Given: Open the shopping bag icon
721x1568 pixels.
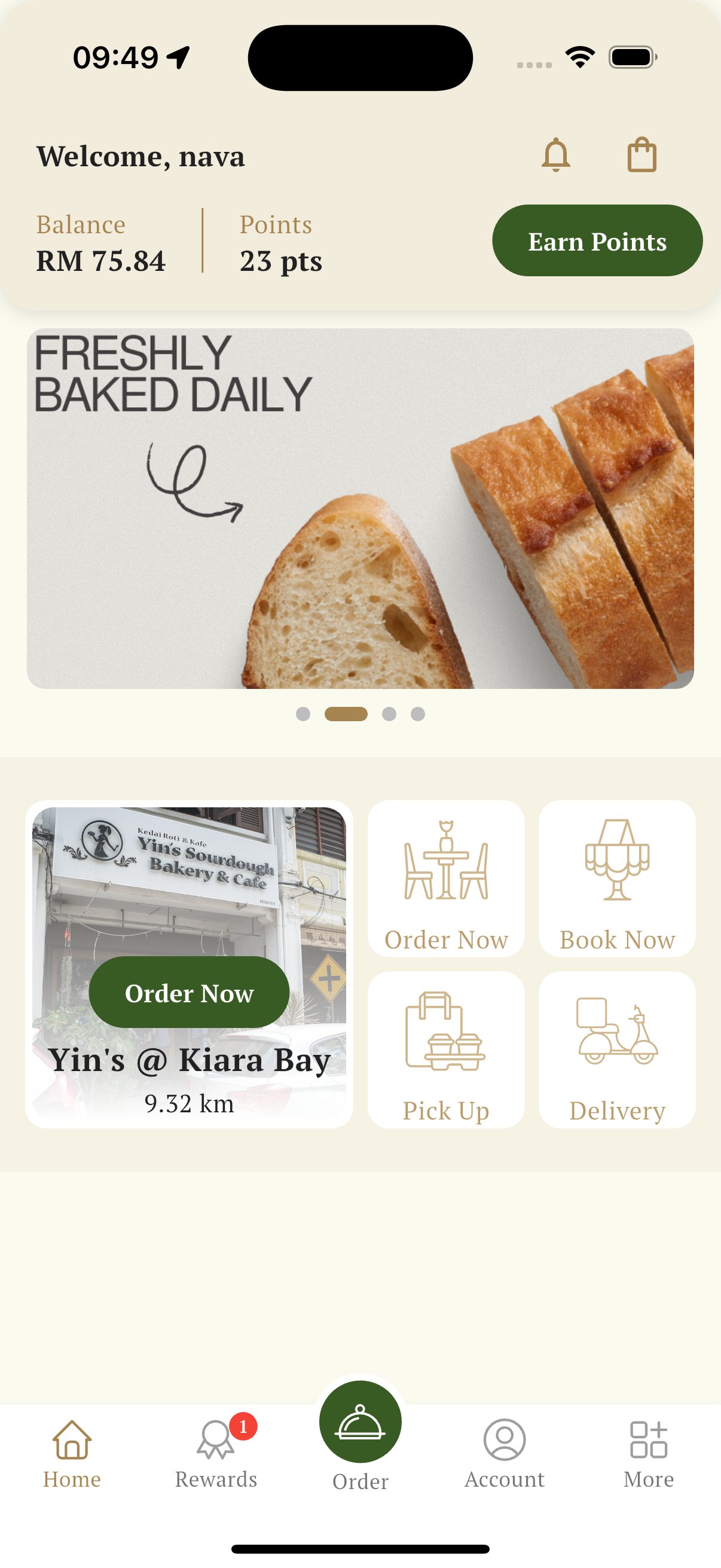Looking at the screenshot, I should 643,154.
